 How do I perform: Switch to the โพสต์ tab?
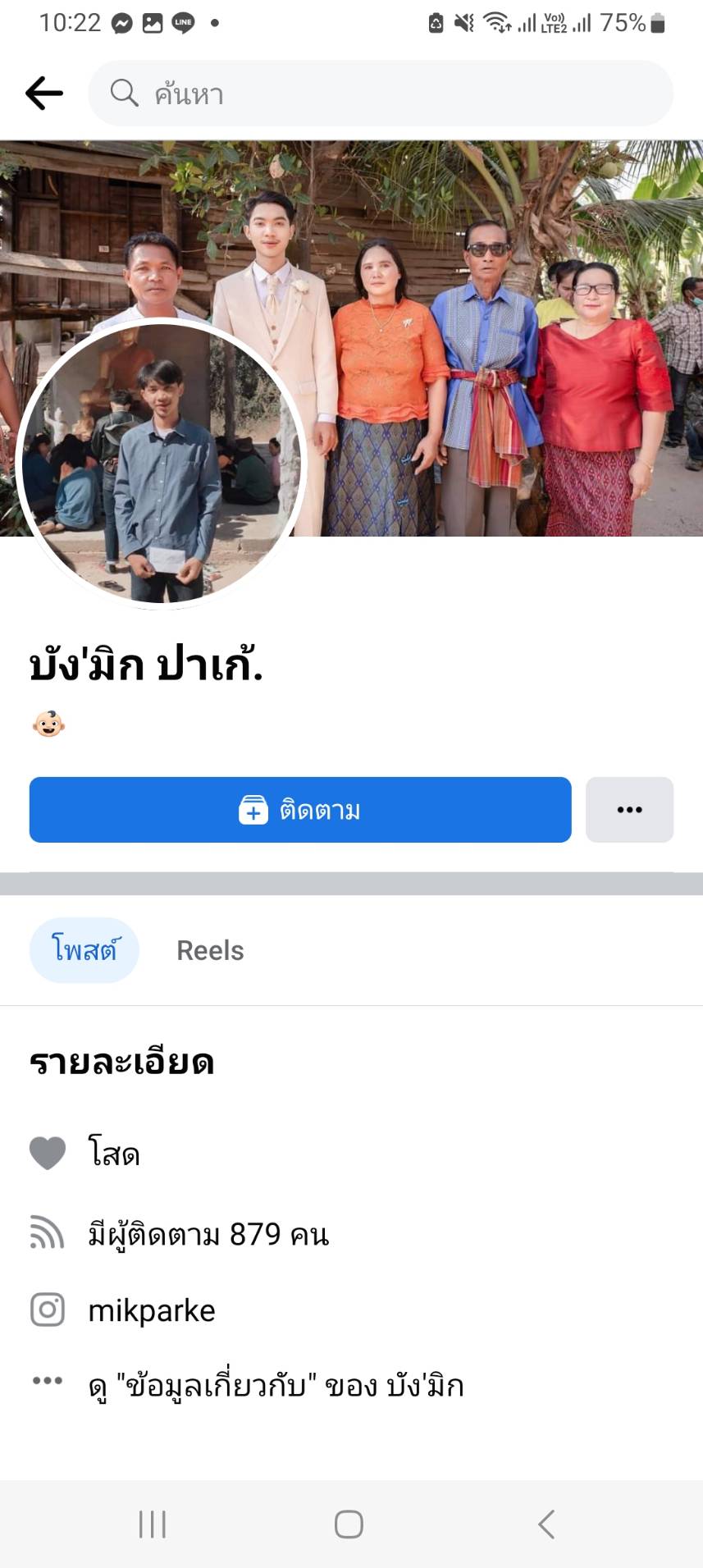84,950
